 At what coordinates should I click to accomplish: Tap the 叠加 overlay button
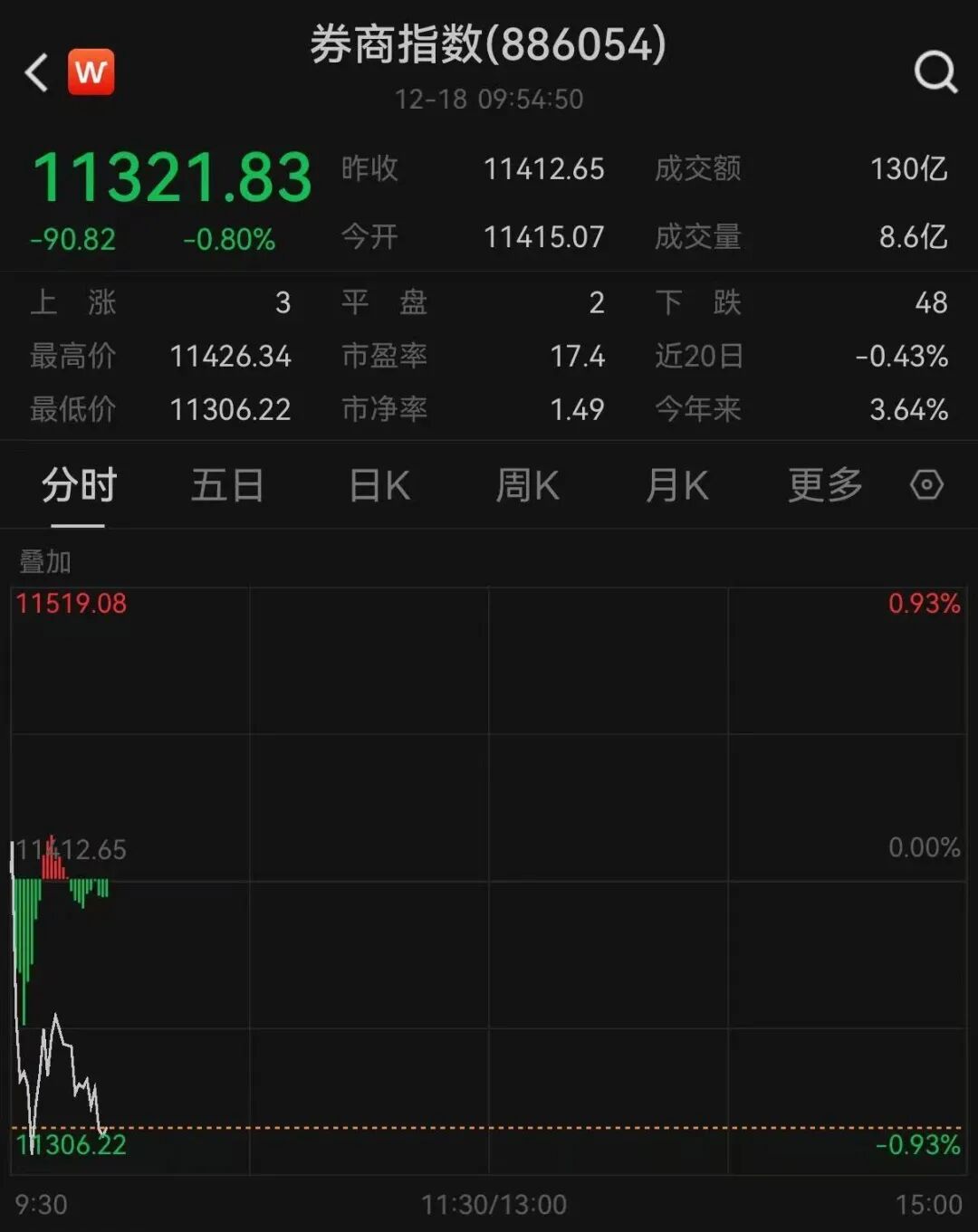click(x=45, y=562)
